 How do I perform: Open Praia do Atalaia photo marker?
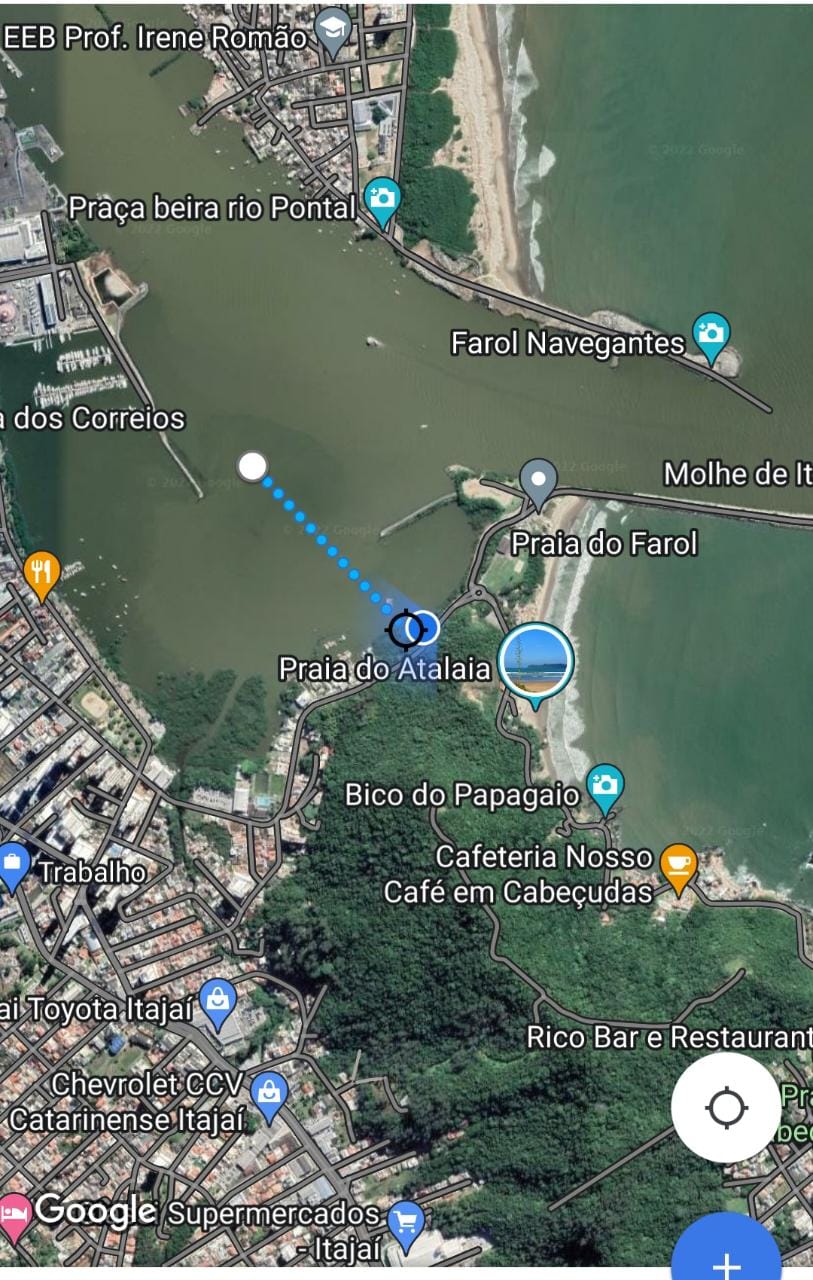pyautogui.click(x=536, y=661)
